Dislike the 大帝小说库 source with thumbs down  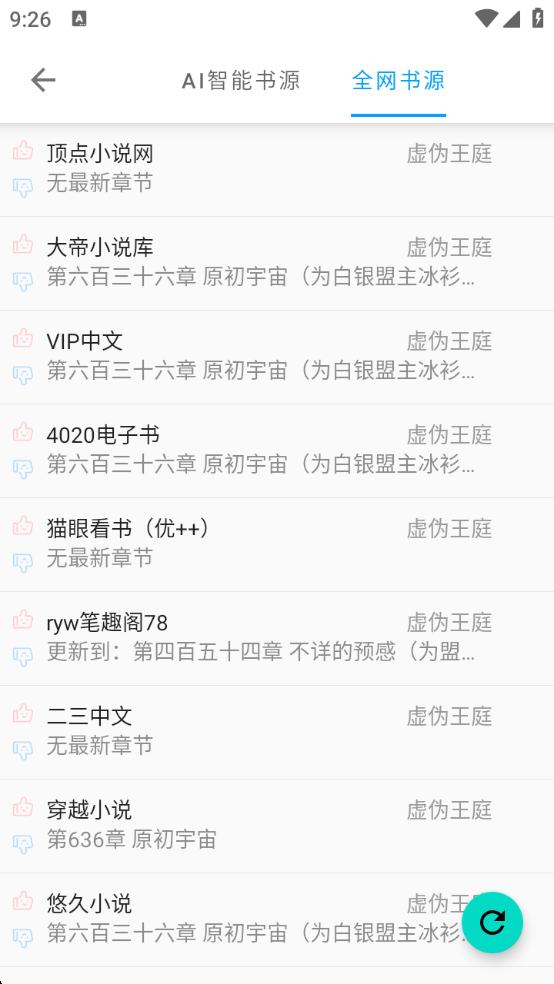pyautogui.click(x=23, y=281)
